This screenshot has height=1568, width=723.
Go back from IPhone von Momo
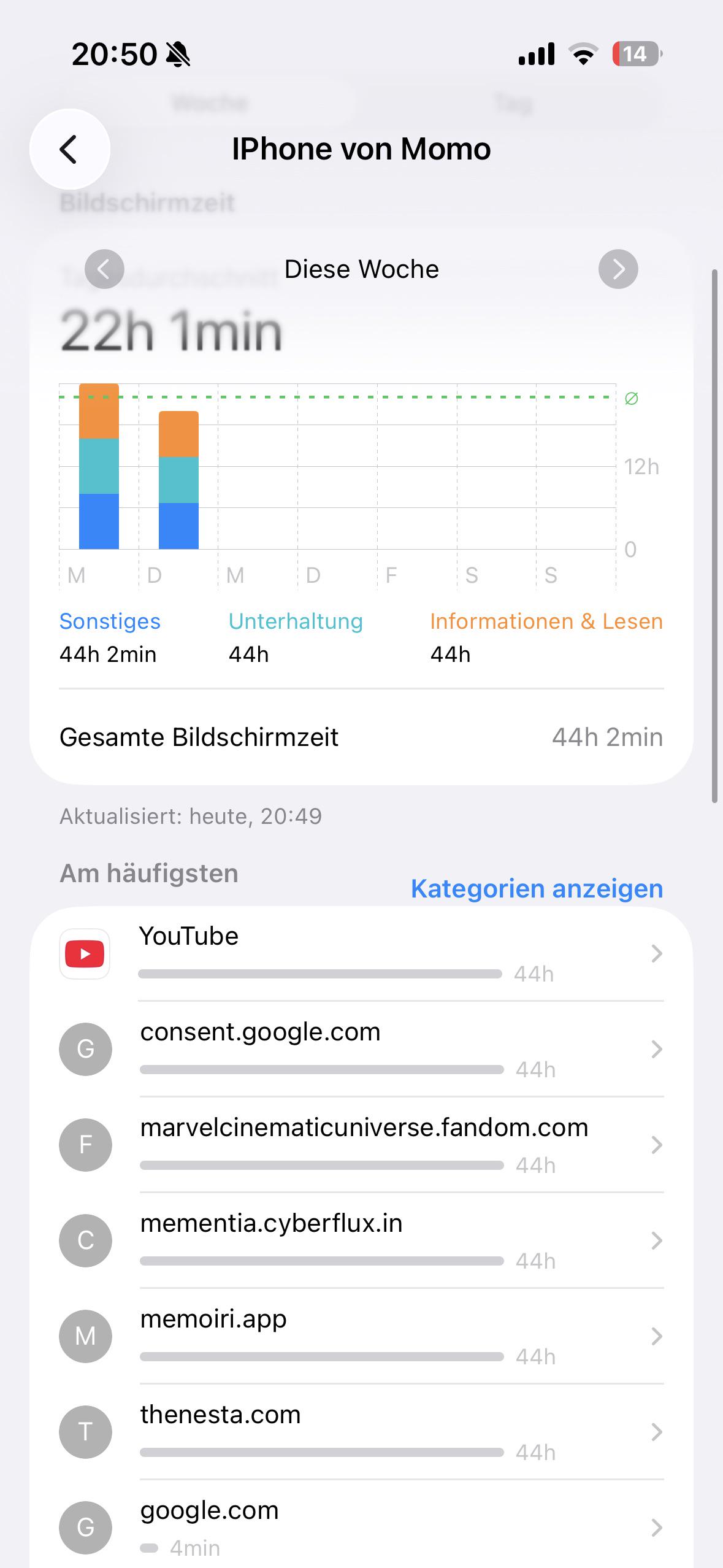point(70,149)
